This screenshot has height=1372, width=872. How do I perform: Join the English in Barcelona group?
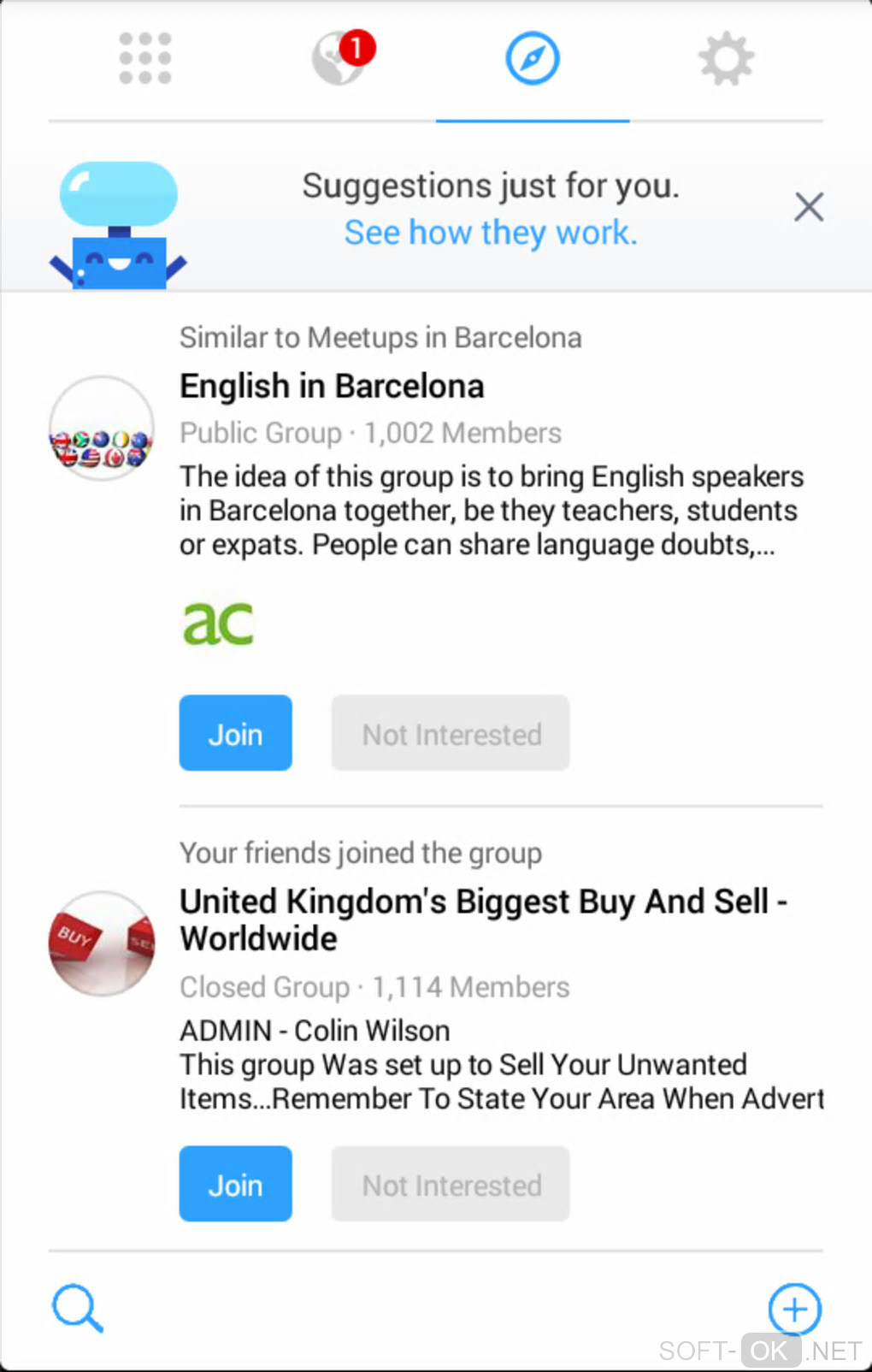(x=235, y=733)
